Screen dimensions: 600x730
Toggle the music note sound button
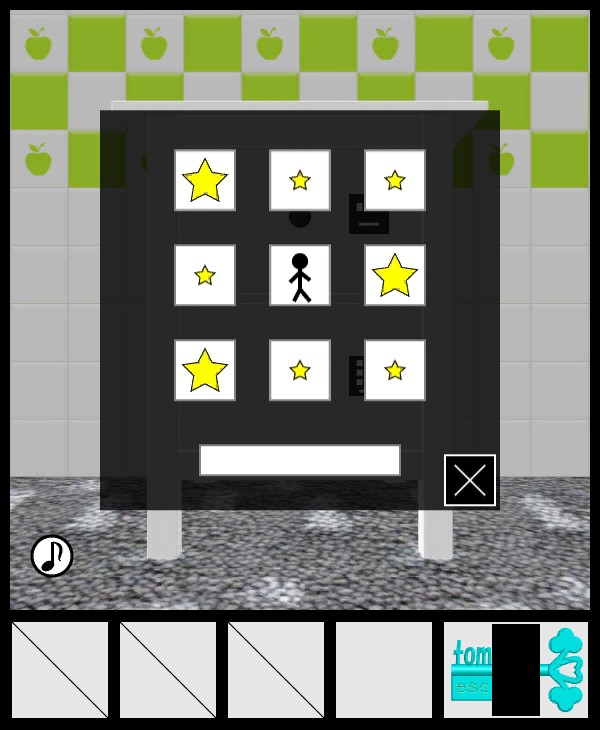pyautogui.click(x=52, y=556)
